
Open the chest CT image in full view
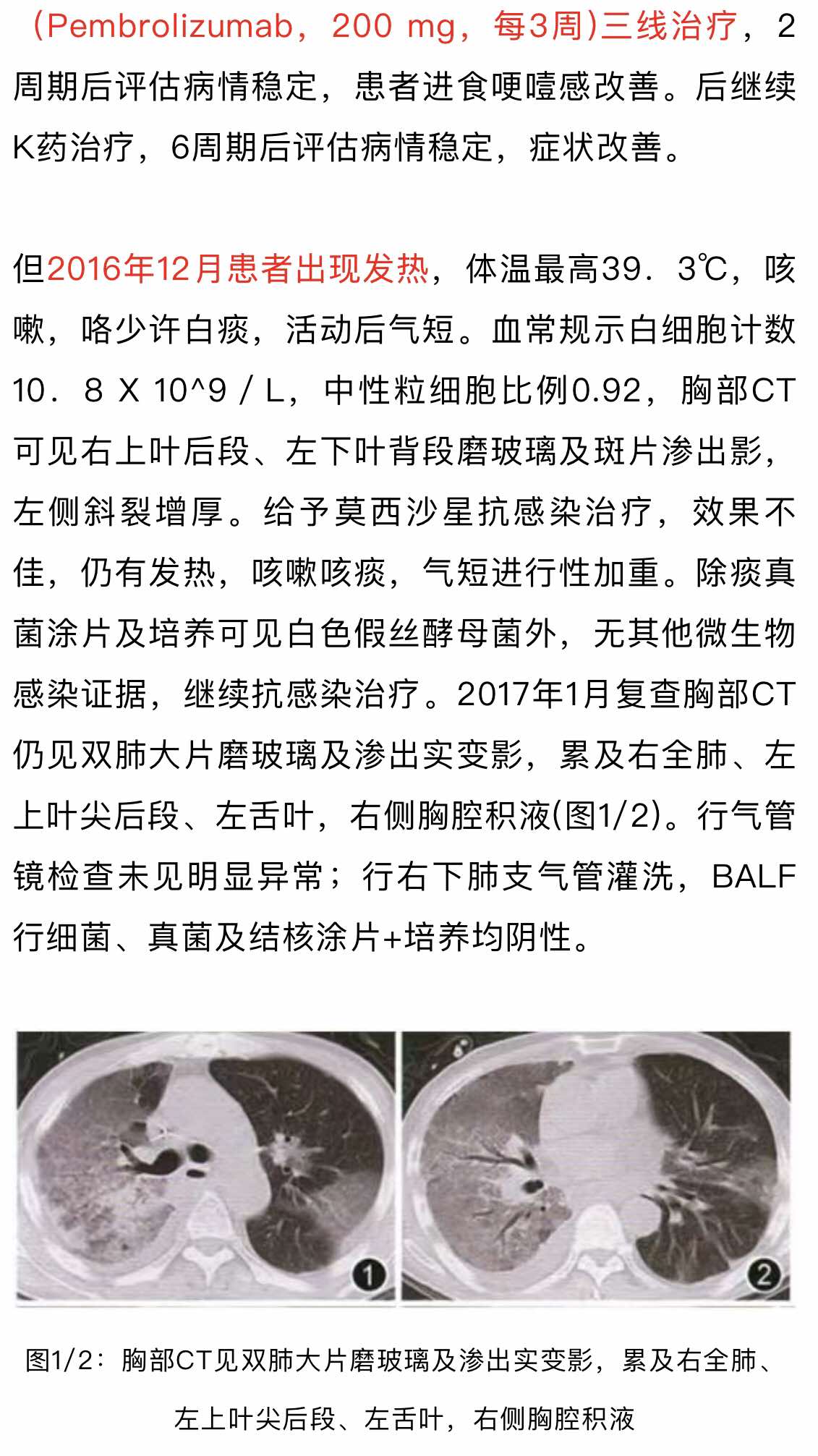click(405, 1168)
